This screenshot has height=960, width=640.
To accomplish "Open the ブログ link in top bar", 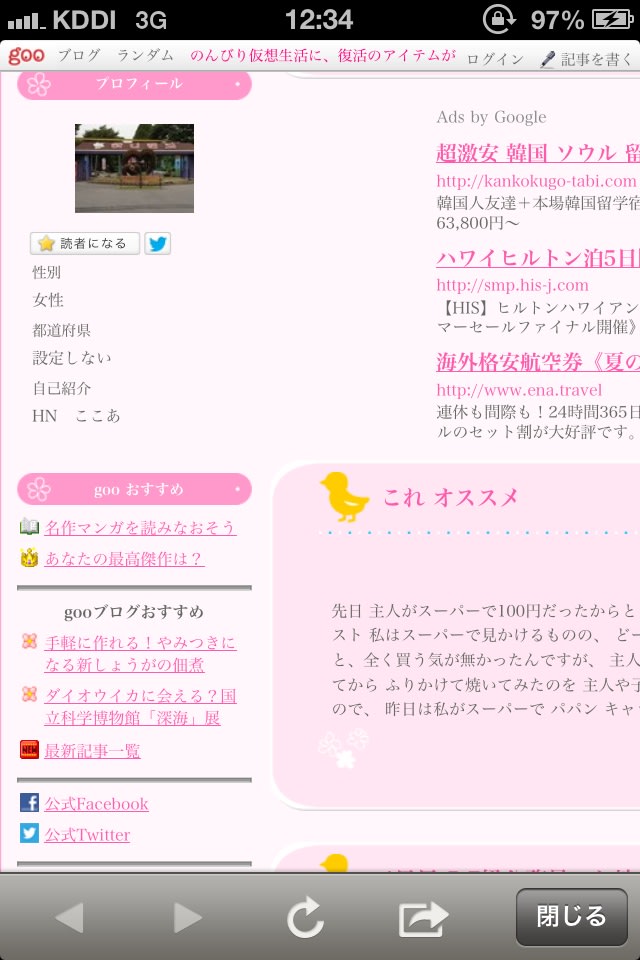I will [79, 56].
